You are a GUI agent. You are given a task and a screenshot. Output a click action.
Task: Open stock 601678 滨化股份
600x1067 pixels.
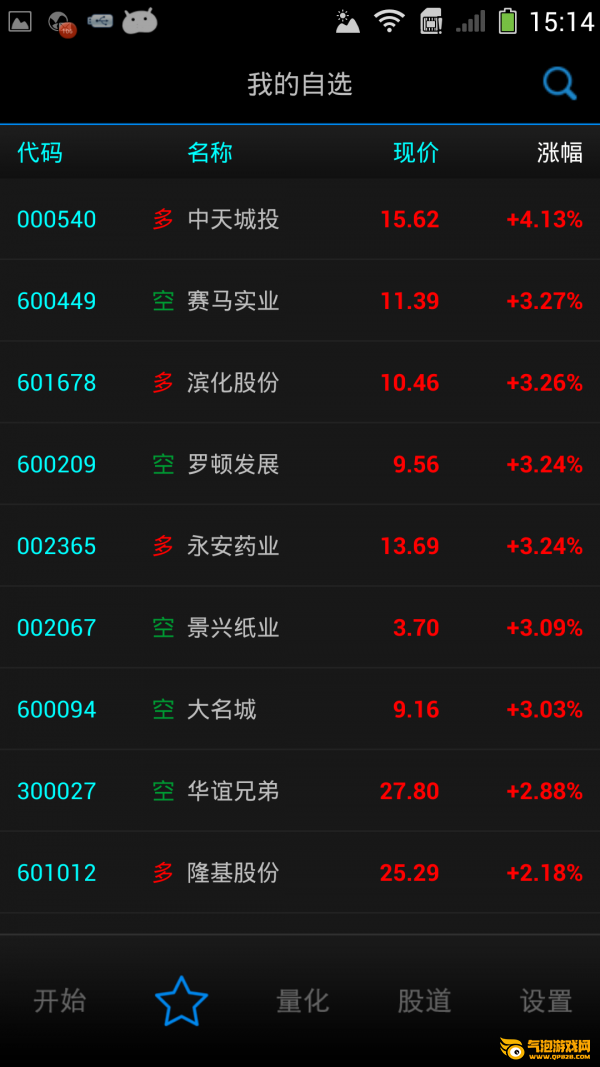[x=300, y=382]
